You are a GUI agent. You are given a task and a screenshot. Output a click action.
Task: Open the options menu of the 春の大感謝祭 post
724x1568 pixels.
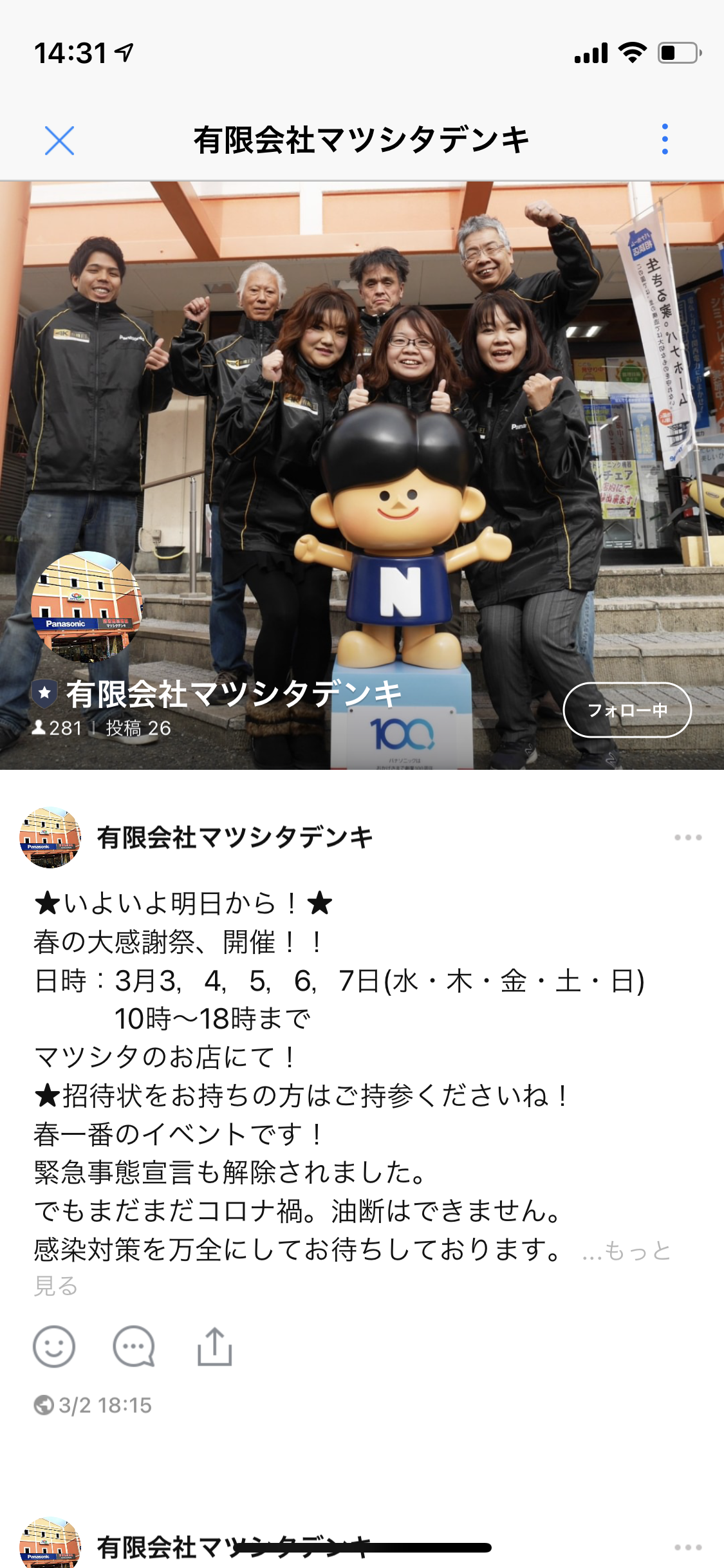(x=688, y=837)
